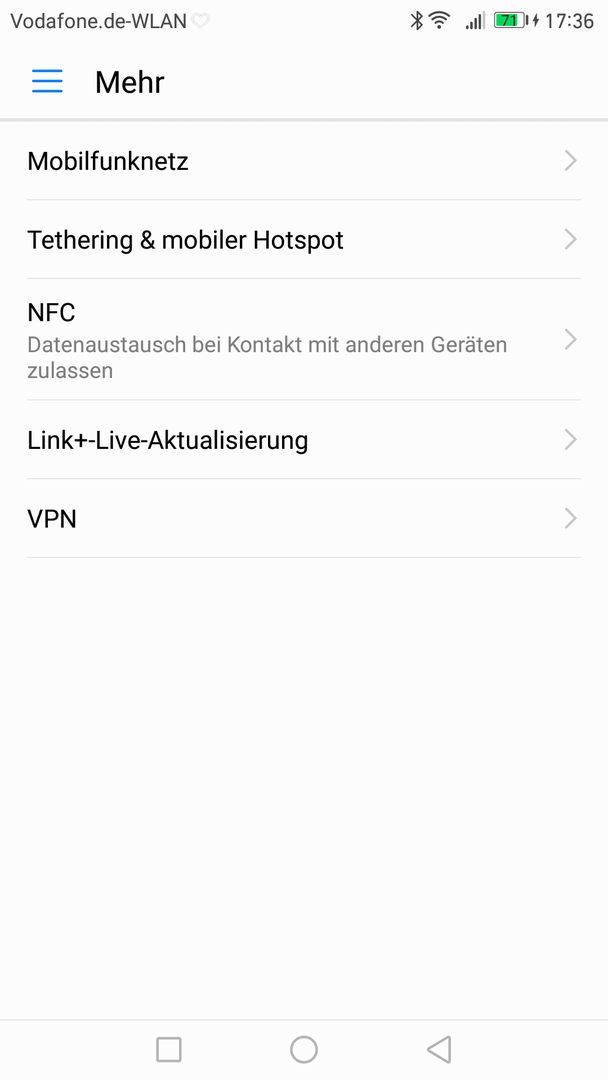Open Tethering & mobiler Hotspot
Screen dimensions: 608x1080
[x=304, y=240]
